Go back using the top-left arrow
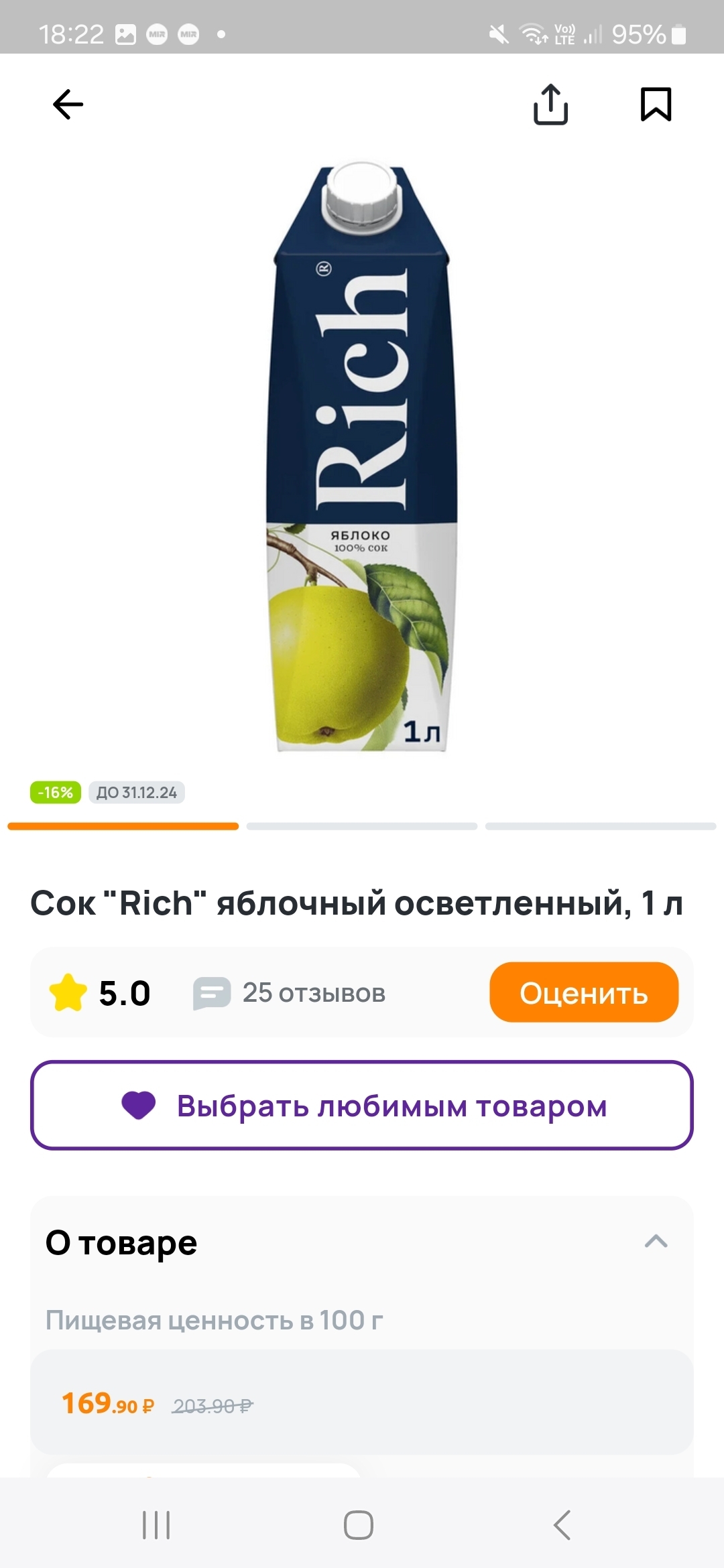The width and height of the screenshot is (724, 1568). click(x=68, y=105)
